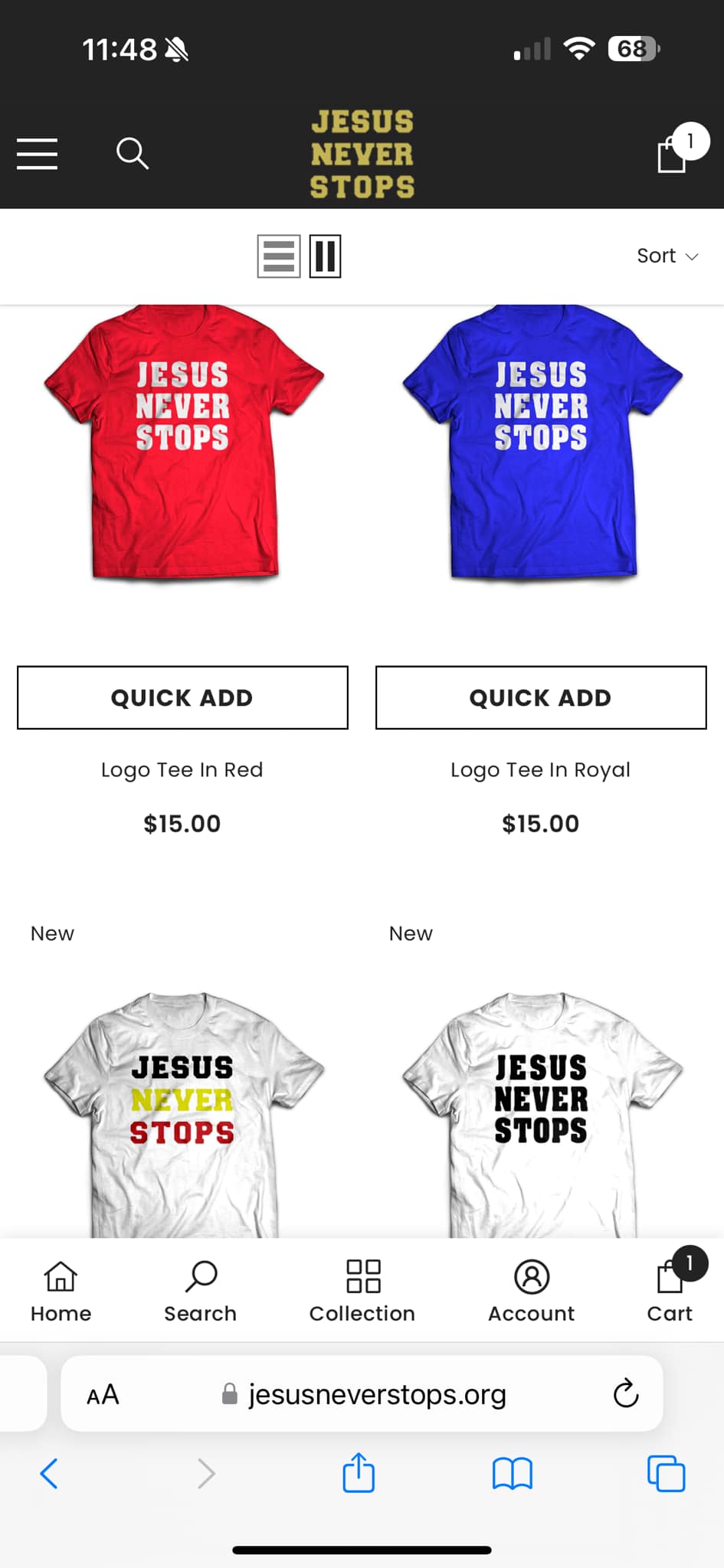This screenshot has width=724, height=1568.
Task: Go to the Home tab
Action: [61, 1291]
